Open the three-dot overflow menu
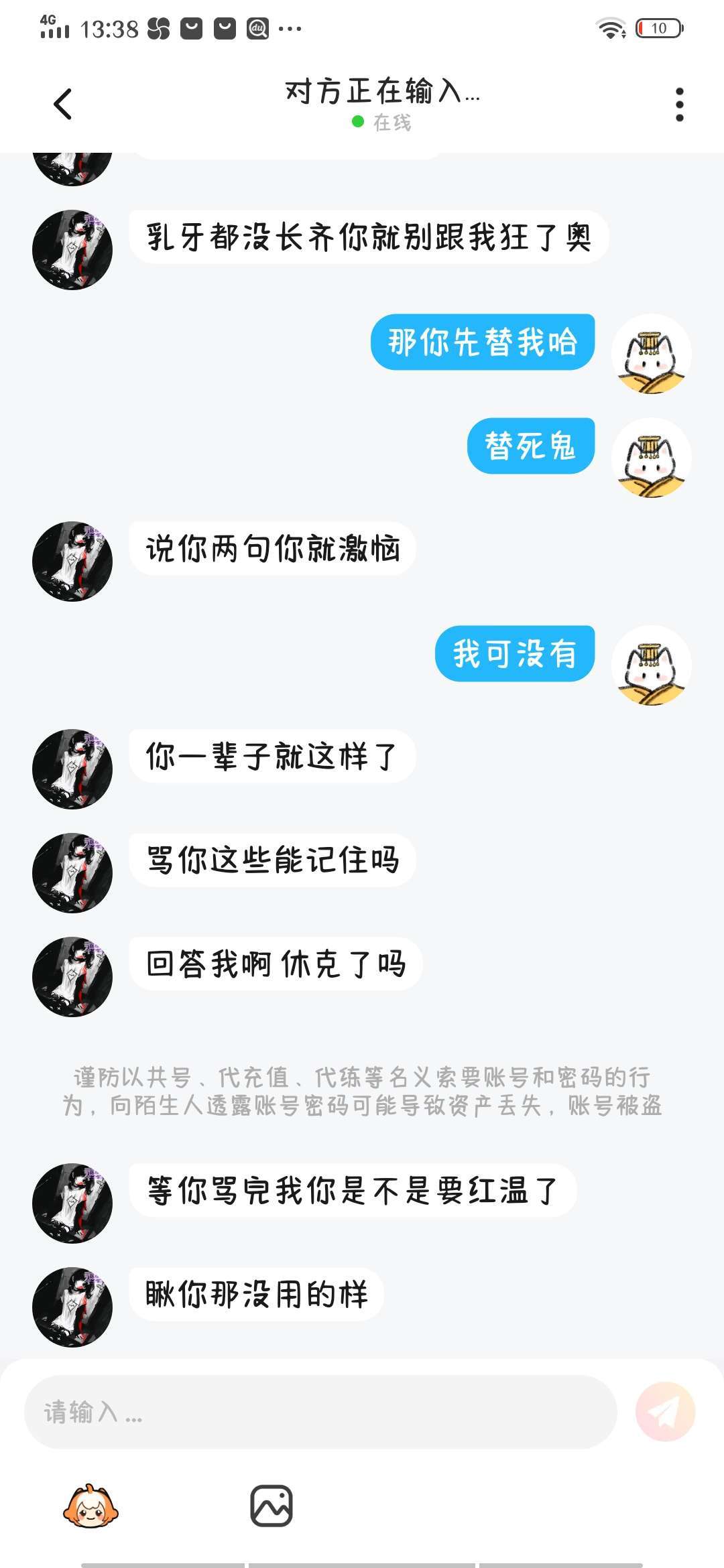This screenshot has height=1568, width=724. (x=679, y=105)
